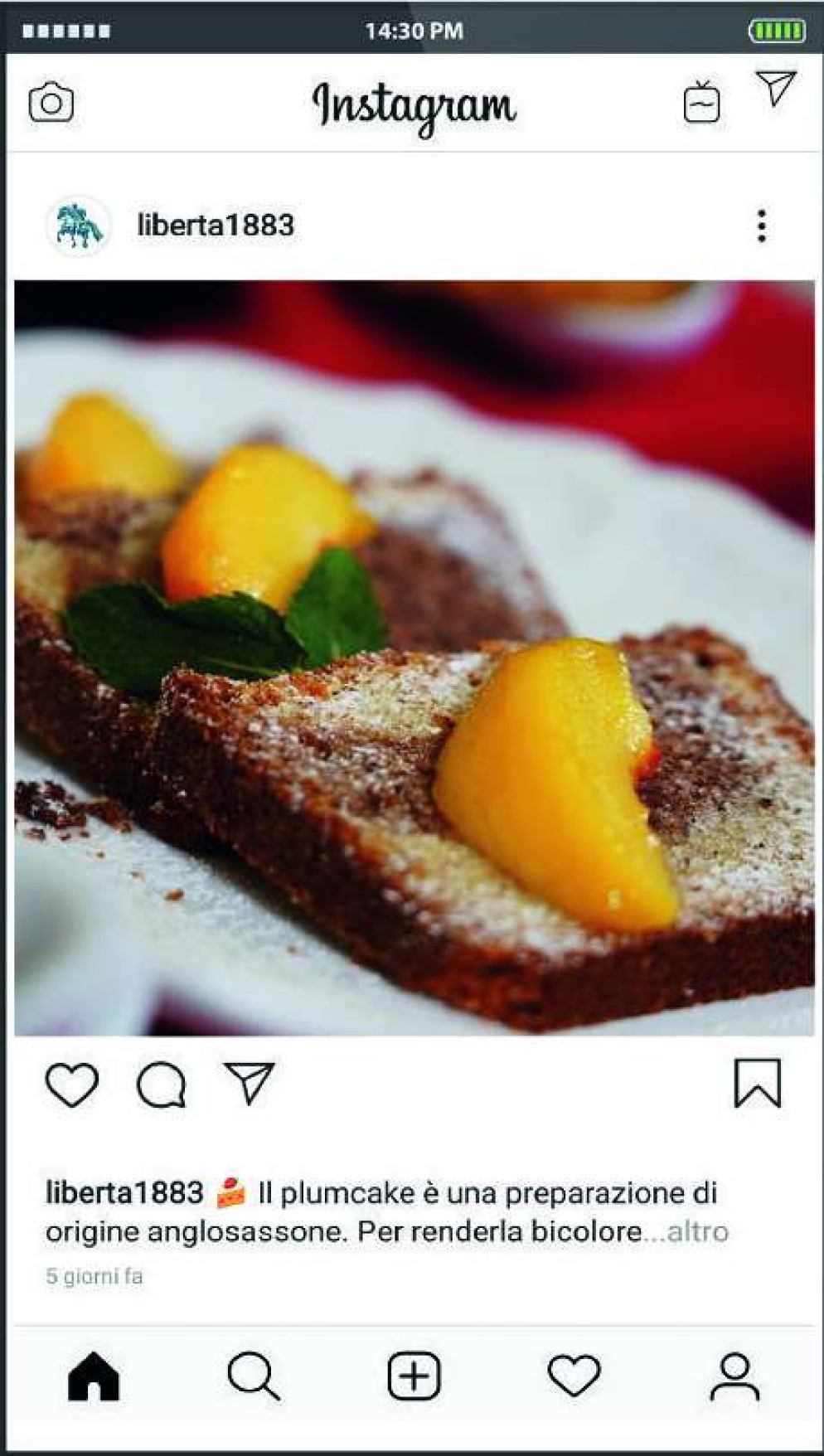
Task: Open liberta1883 username in post header
Action: click(x=216, y=226)
